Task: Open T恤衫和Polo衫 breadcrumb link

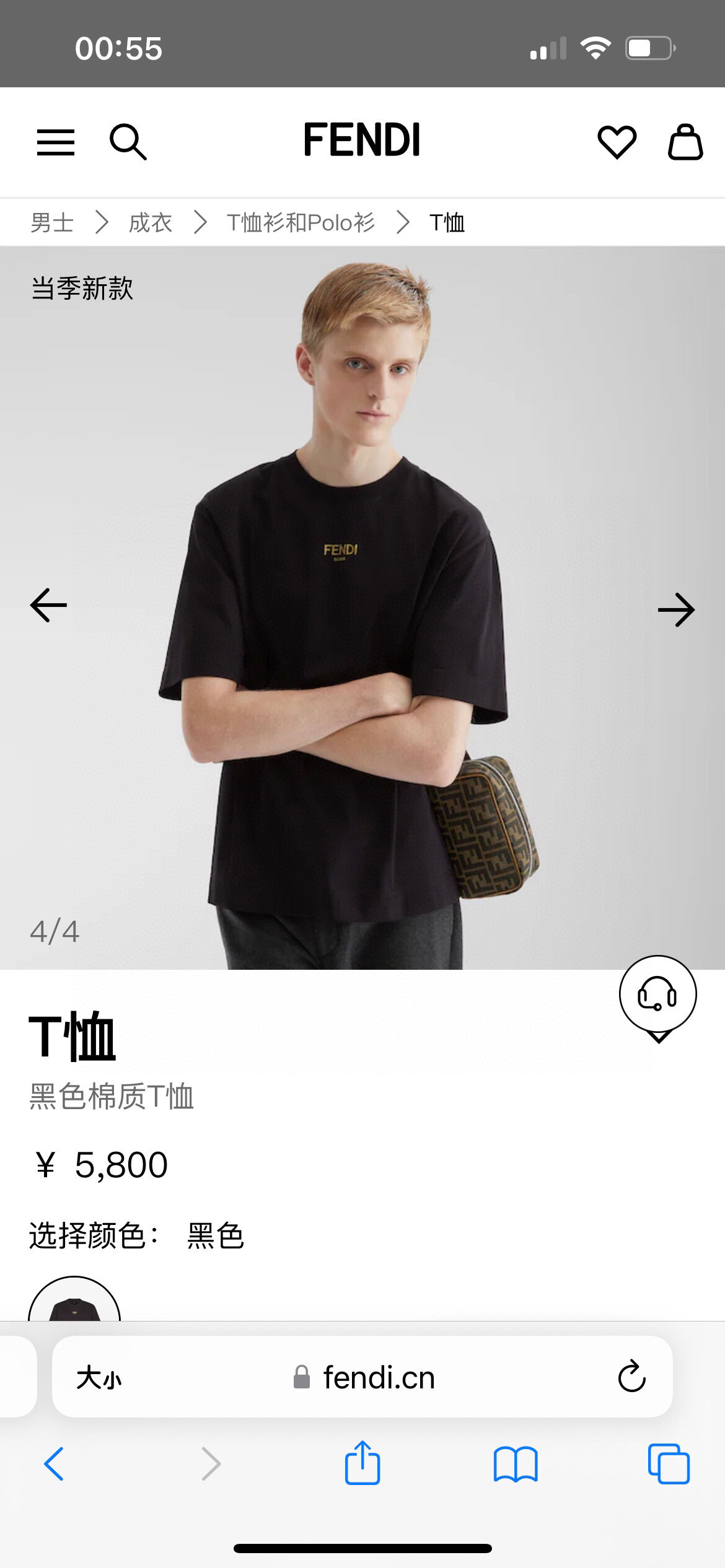Action: pyautogui.click(x=301, y=222)
